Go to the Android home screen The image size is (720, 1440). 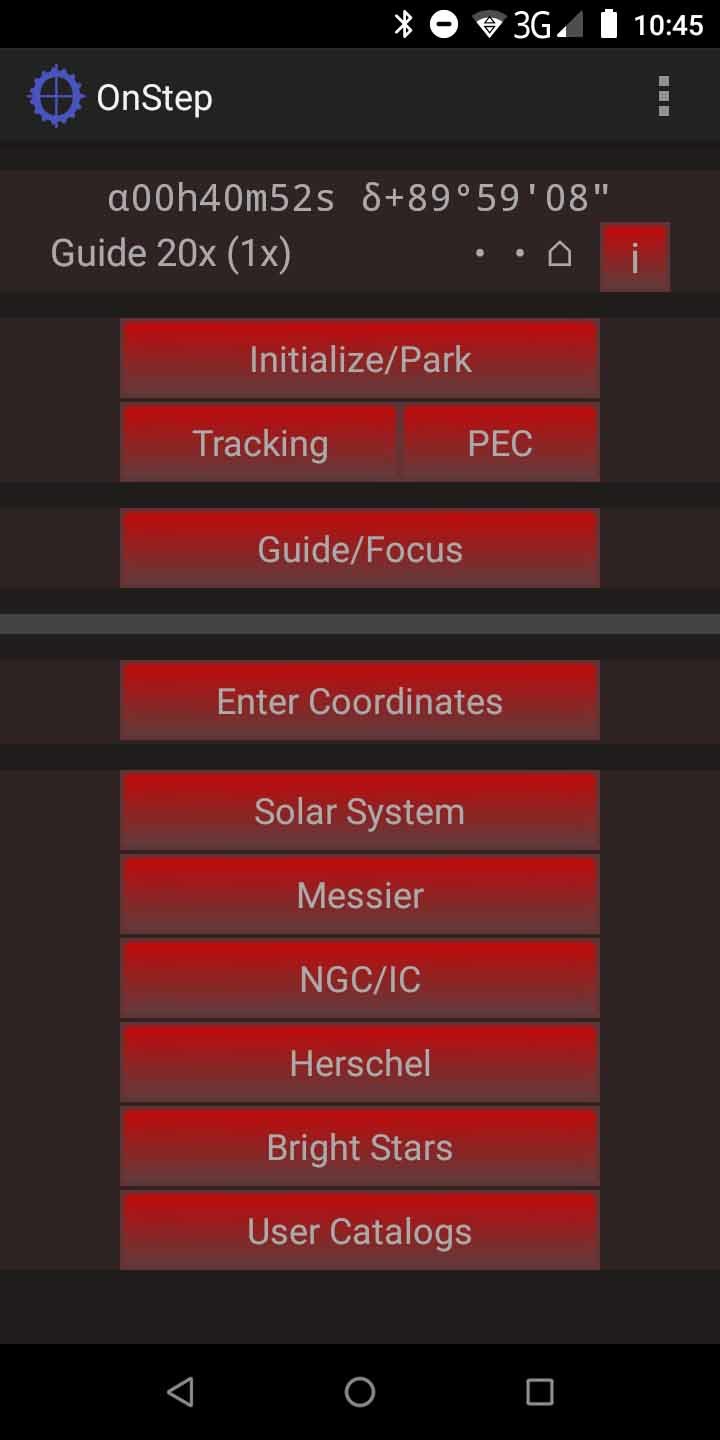tap(360, 1391)
